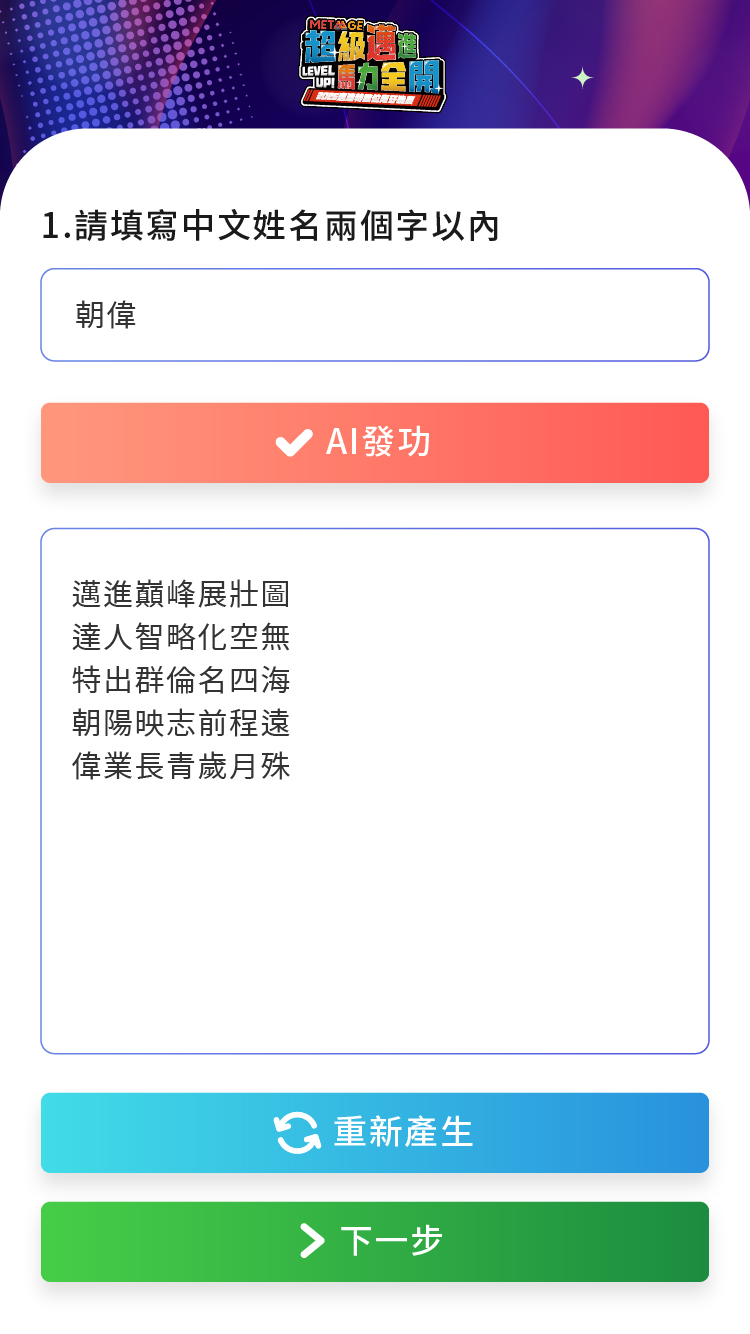750x1334 pixels.
Task: Tap the generated poem text area
Action: coord(375,790)
